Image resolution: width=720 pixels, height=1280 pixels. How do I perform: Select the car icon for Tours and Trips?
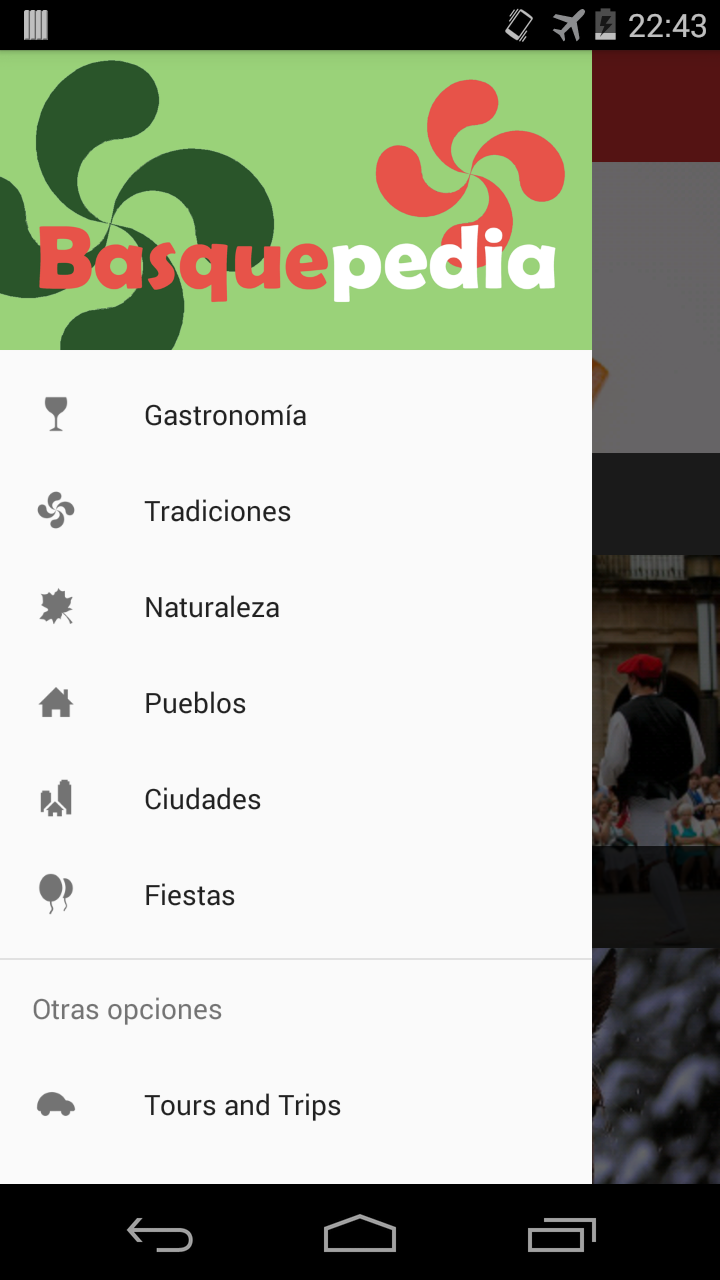[56, 1104]
